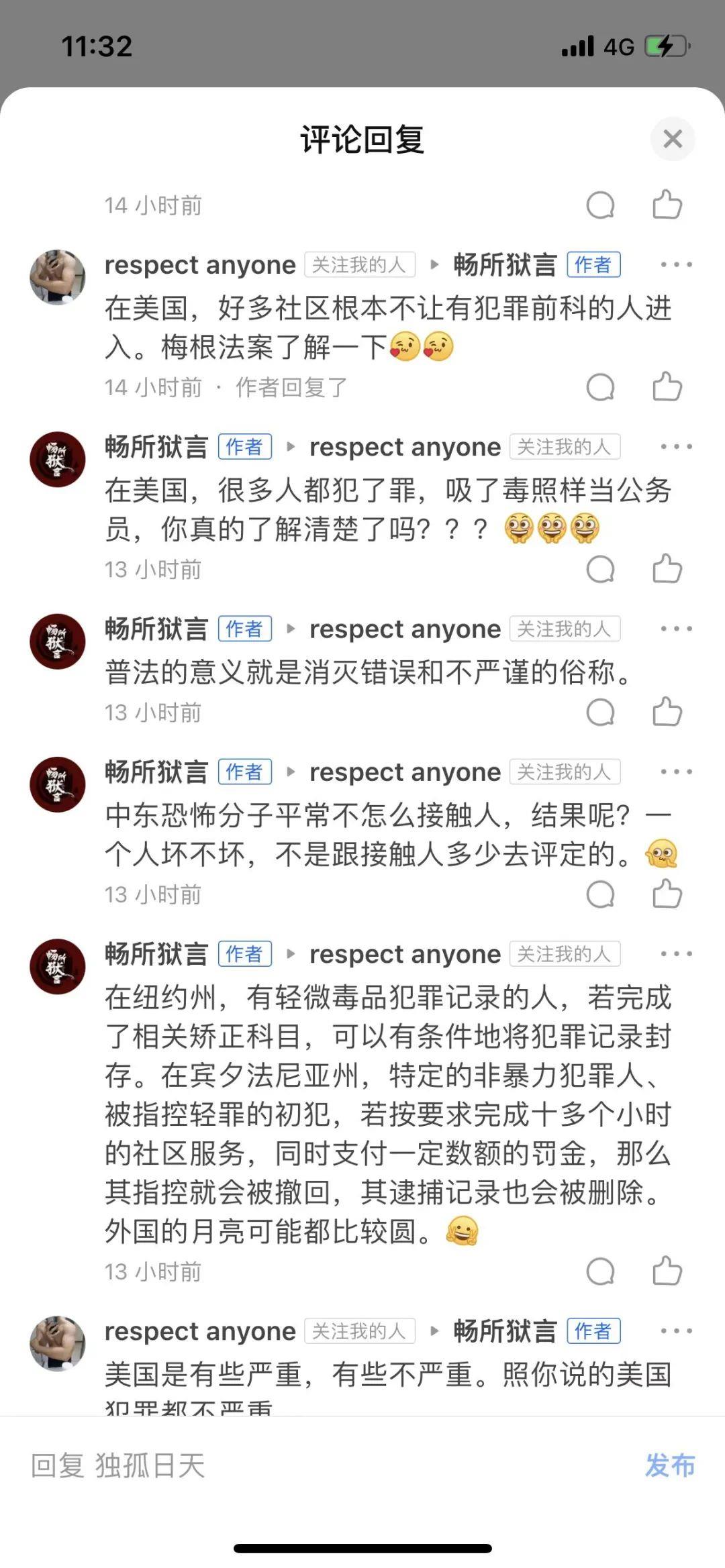Reply to the comment about 梅根法案
Viewport: 725px width, 1568px height.
pos(600,387)
